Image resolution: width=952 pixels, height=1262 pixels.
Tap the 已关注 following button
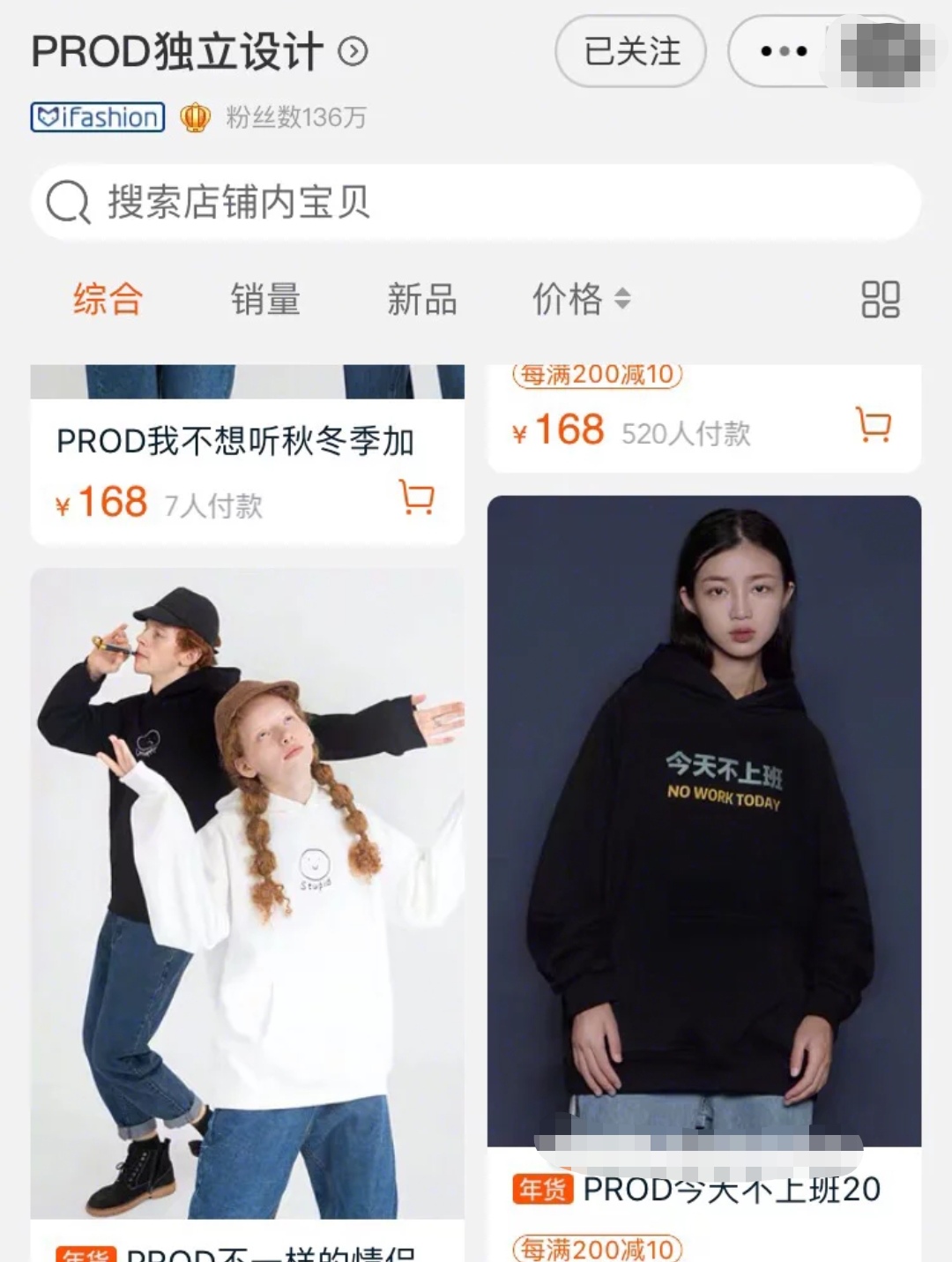pos(631,51)
